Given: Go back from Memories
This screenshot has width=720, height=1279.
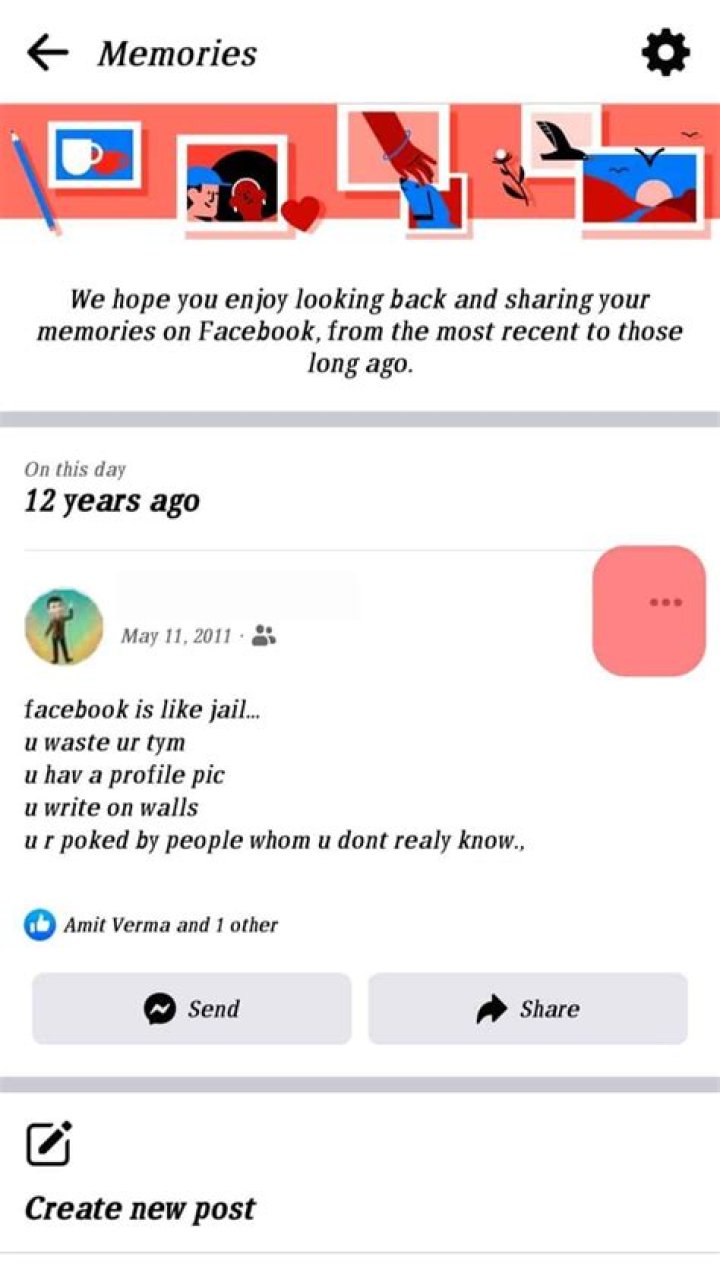Looking at the screenshot, I should [x=47, y=53].
